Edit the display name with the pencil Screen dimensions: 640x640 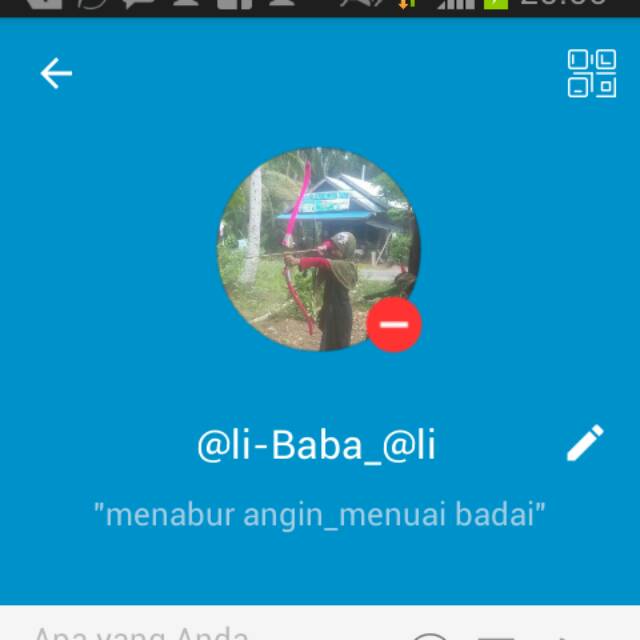(585, 443)
